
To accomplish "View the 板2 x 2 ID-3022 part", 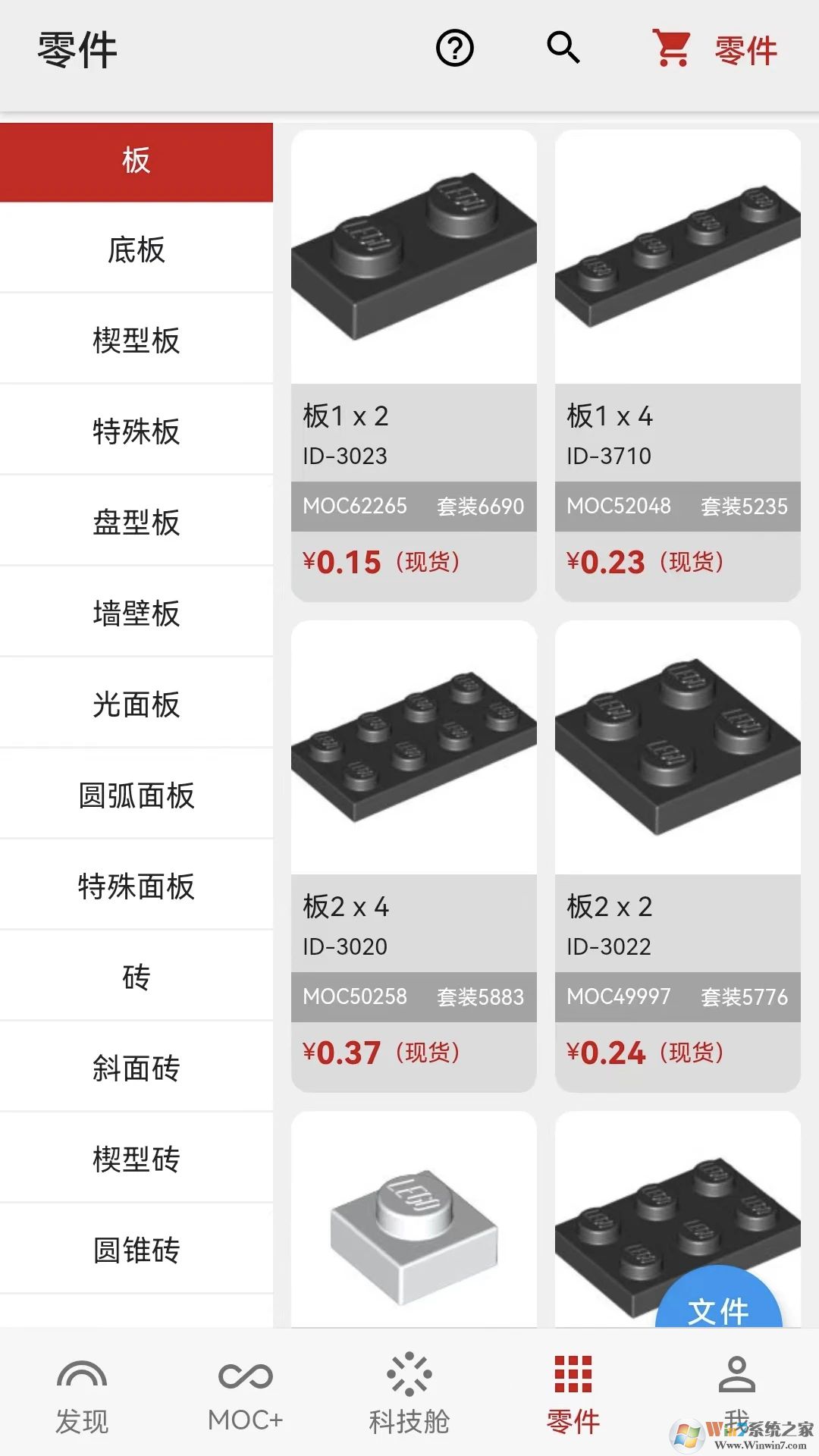I will click(677, 855).
